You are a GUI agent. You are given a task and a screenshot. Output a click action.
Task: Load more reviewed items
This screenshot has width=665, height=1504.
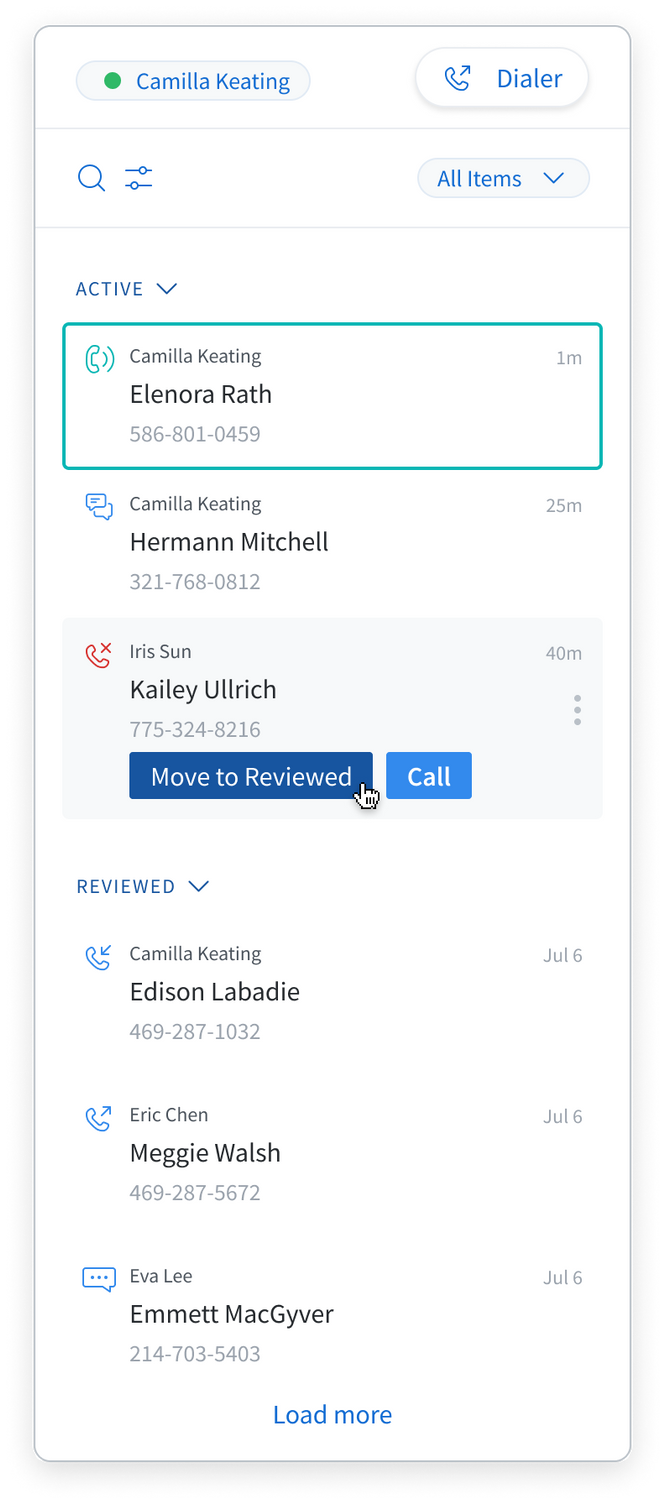[x=333, y=1414]
